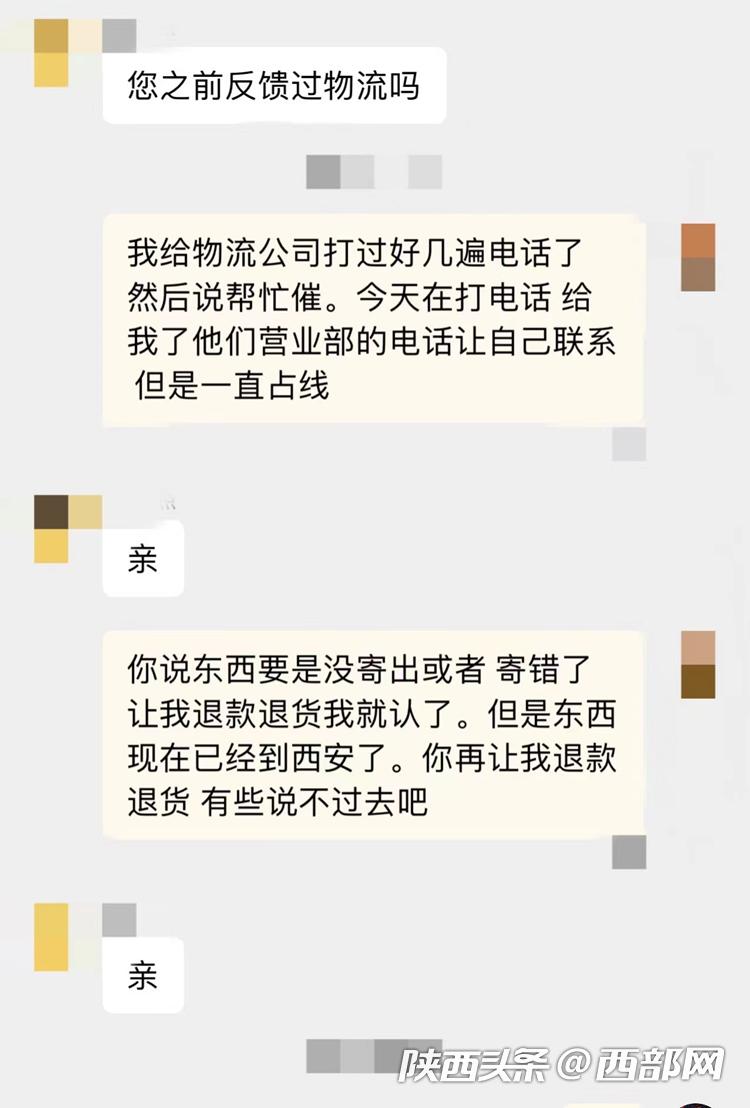This screenshot has width=750, height=1108.
Task: Select the '您之前反馈过物流吗' message bubble
Action: [276, 87]
